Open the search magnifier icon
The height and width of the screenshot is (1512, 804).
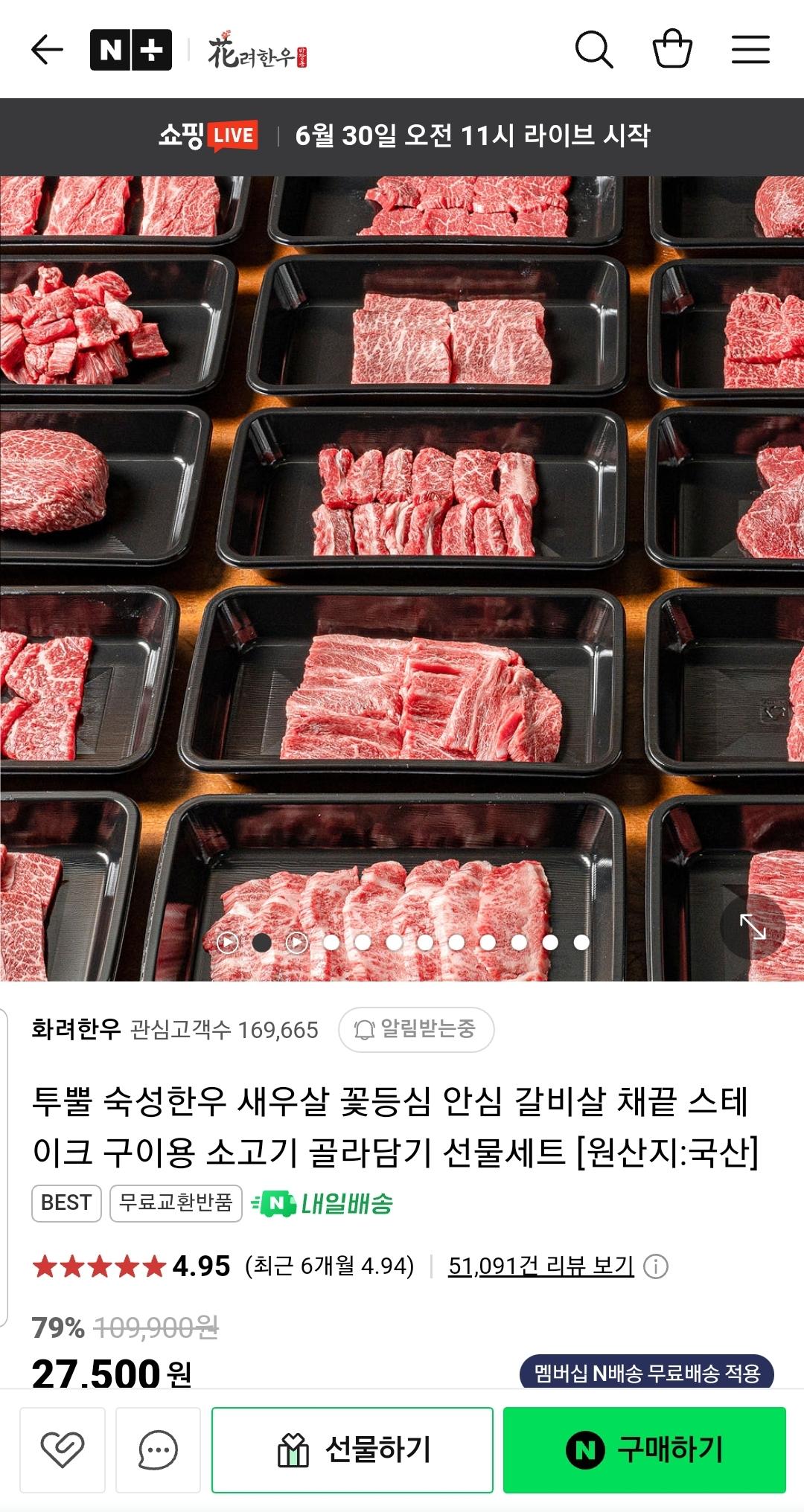(x=594, y=50)
